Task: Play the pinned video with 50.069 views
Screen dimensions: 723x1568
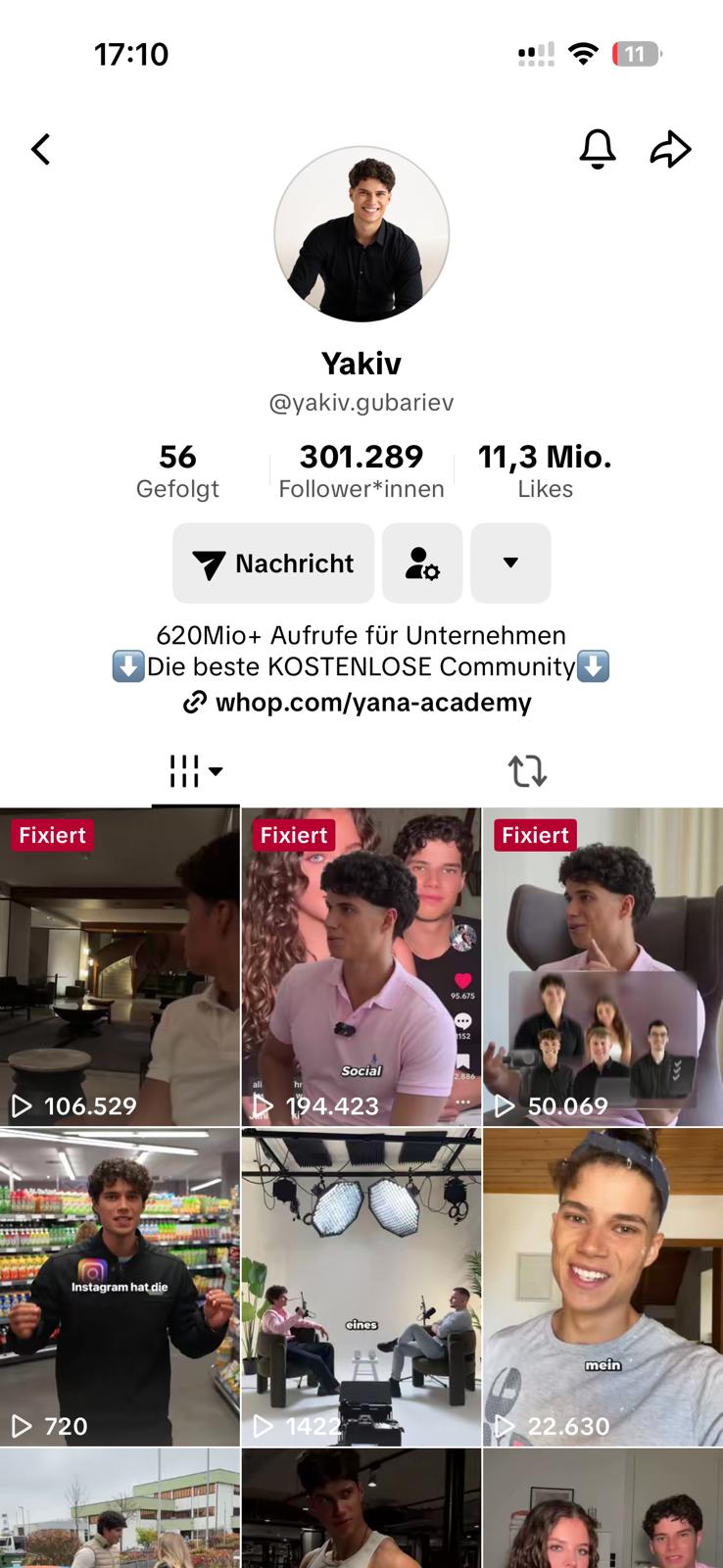Action: coord(602,967)
